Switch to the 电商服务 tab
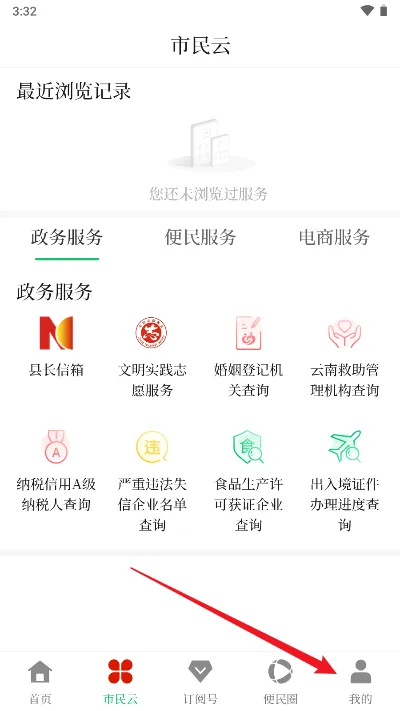This screenshot has width=400, height=711. pyautogui.click(x=334, y=237)
